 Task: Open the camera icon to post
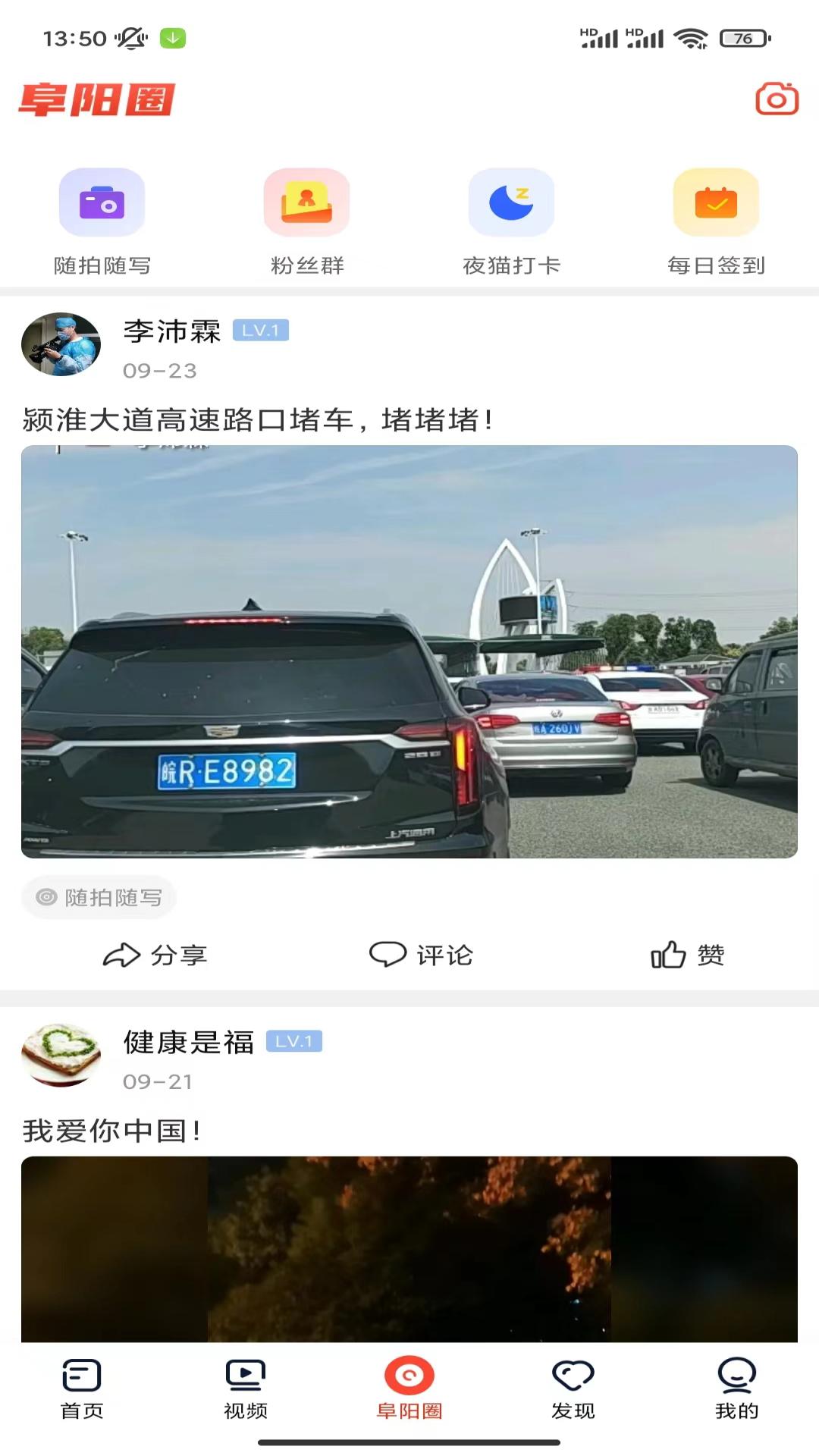tap(777, 99)
